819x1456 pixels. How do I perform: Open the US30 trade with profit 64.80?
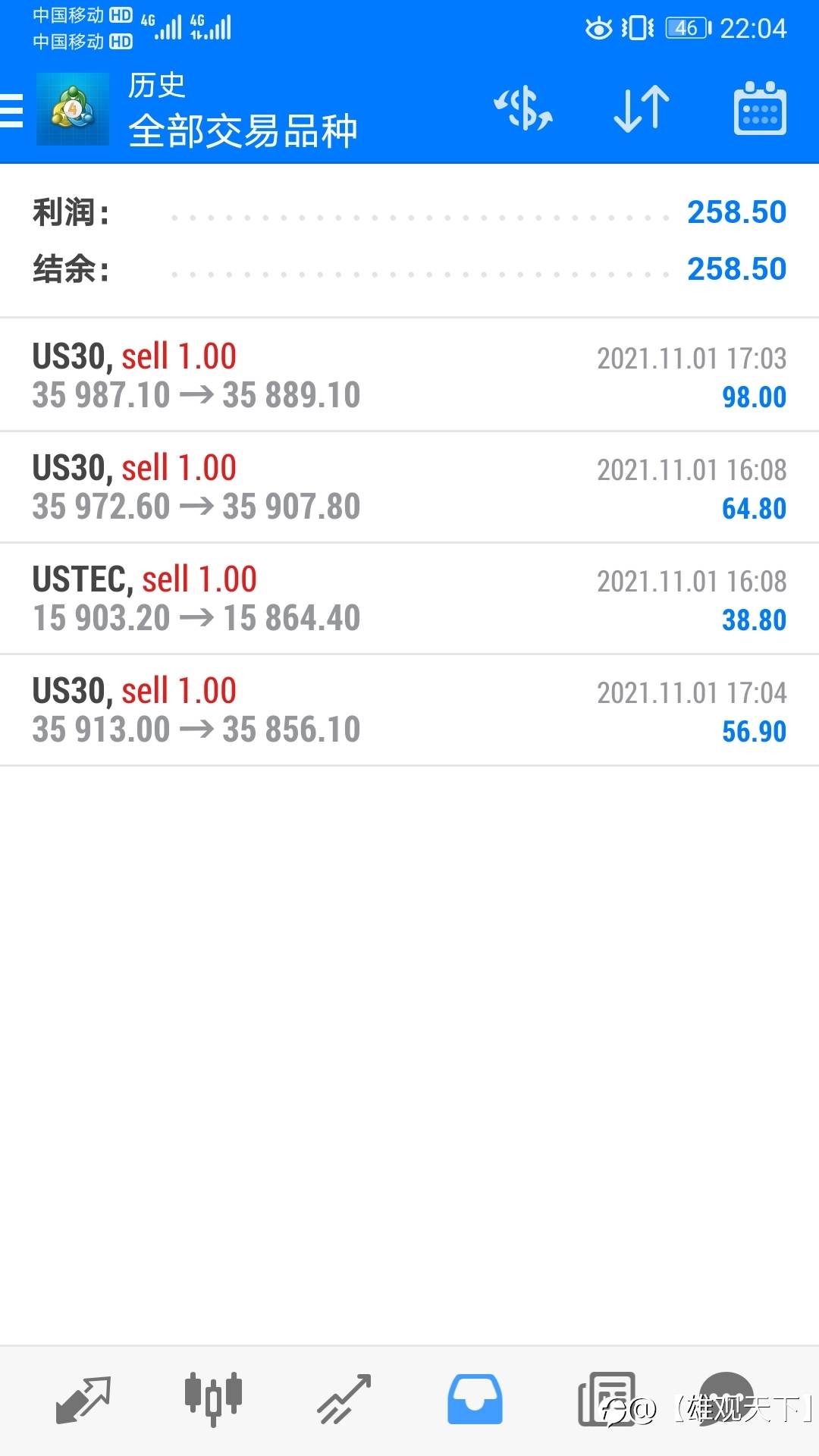pos(409,487)
